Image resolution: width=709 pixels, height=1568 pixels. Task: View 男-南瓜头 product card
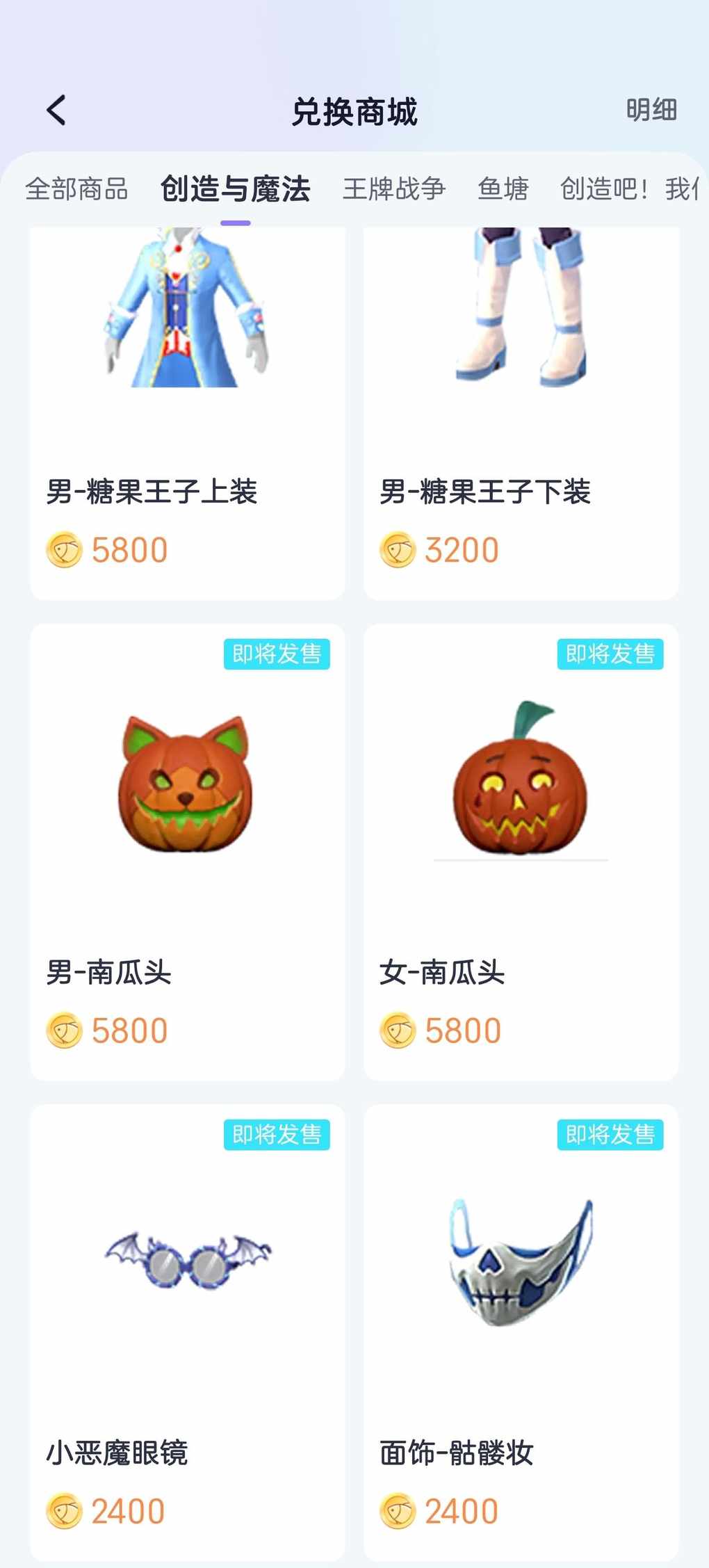tap(187, 852)
